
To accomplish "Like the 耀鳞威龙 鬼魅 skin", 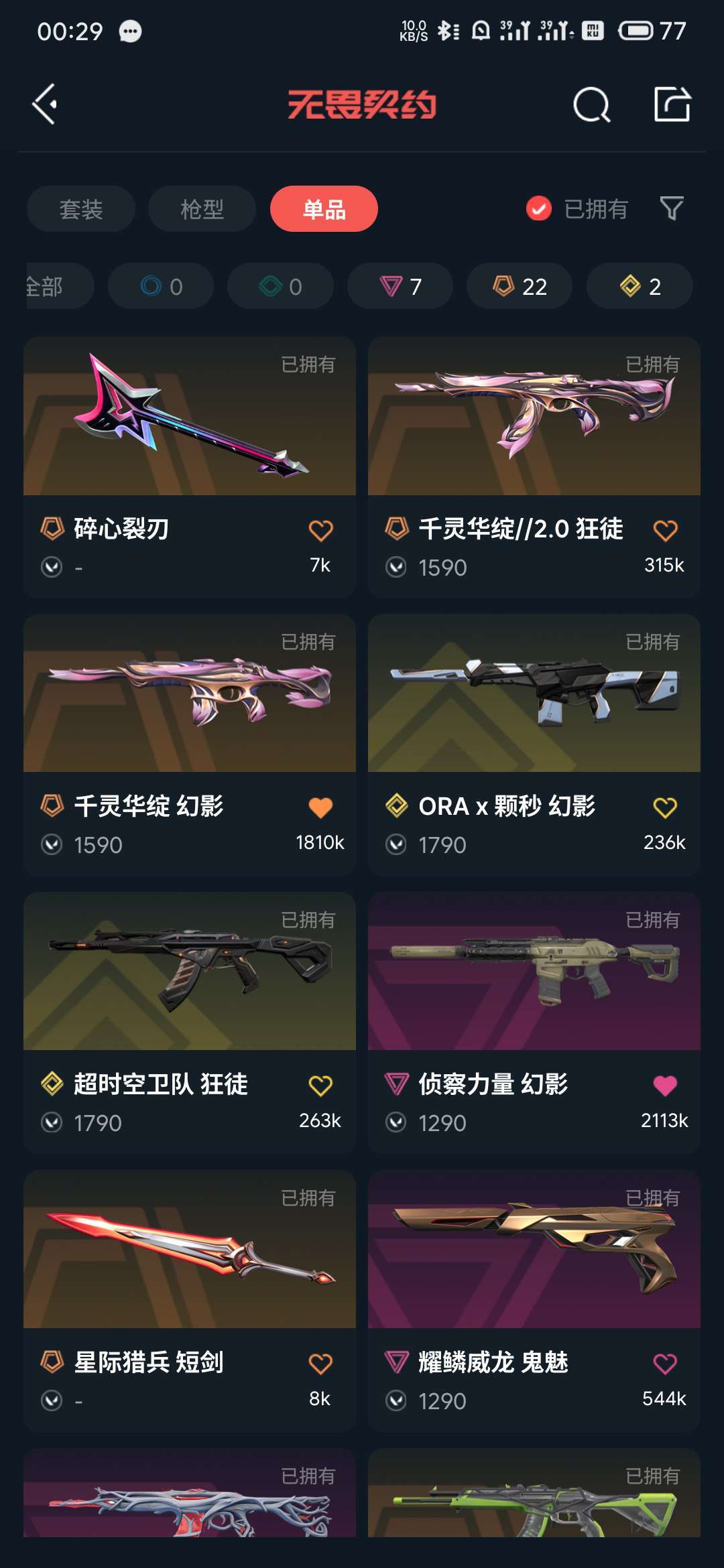I will point(665,1364).
